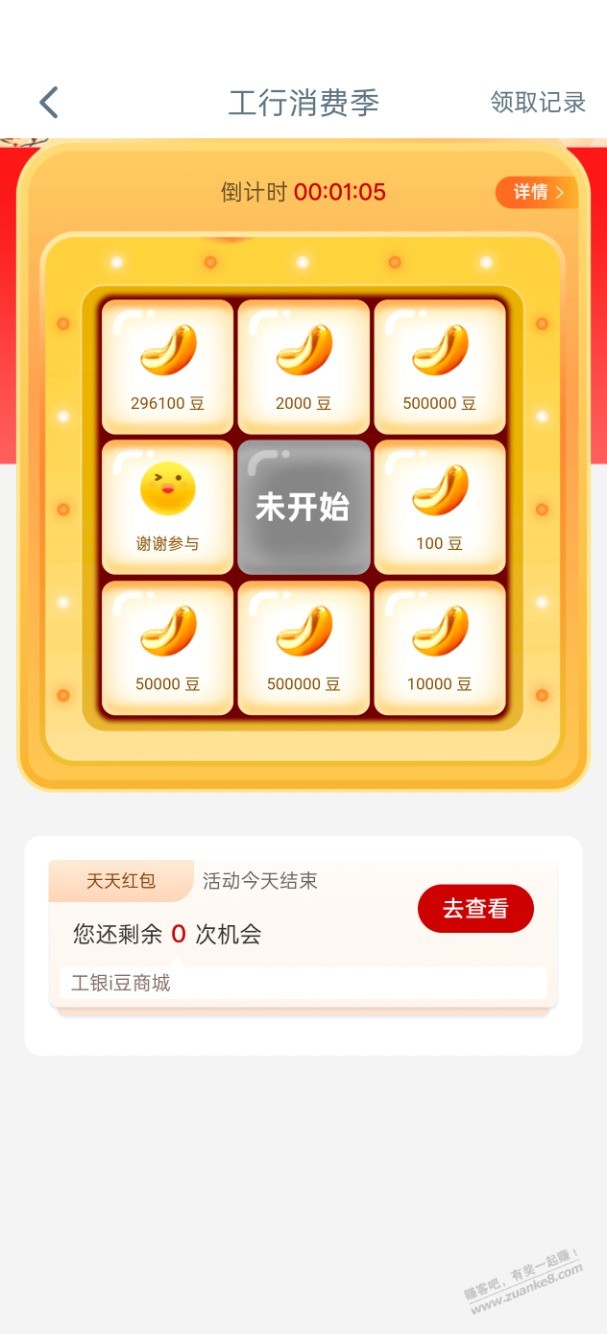Tap the 去查看 button
Screen dimensions: 607x1334
tap(475, 908)
